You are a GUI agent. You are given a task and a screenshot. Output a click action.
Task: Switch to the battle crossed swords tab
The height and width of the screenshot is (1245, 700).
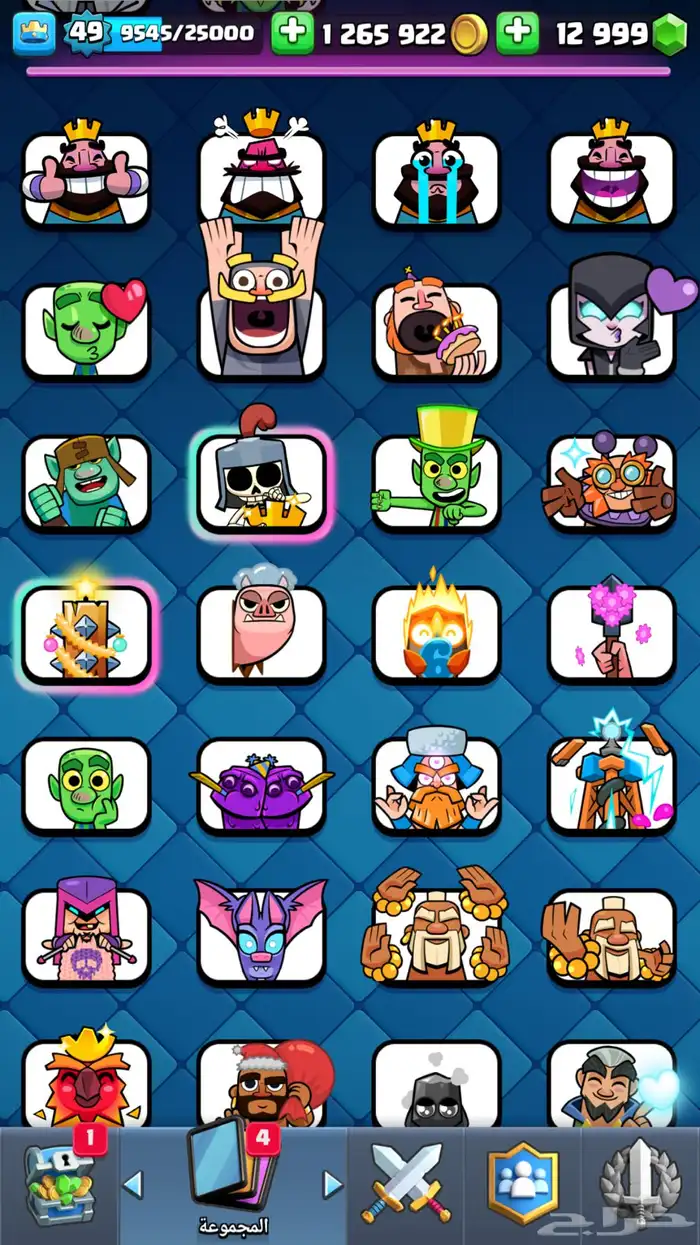[406, 1185]
